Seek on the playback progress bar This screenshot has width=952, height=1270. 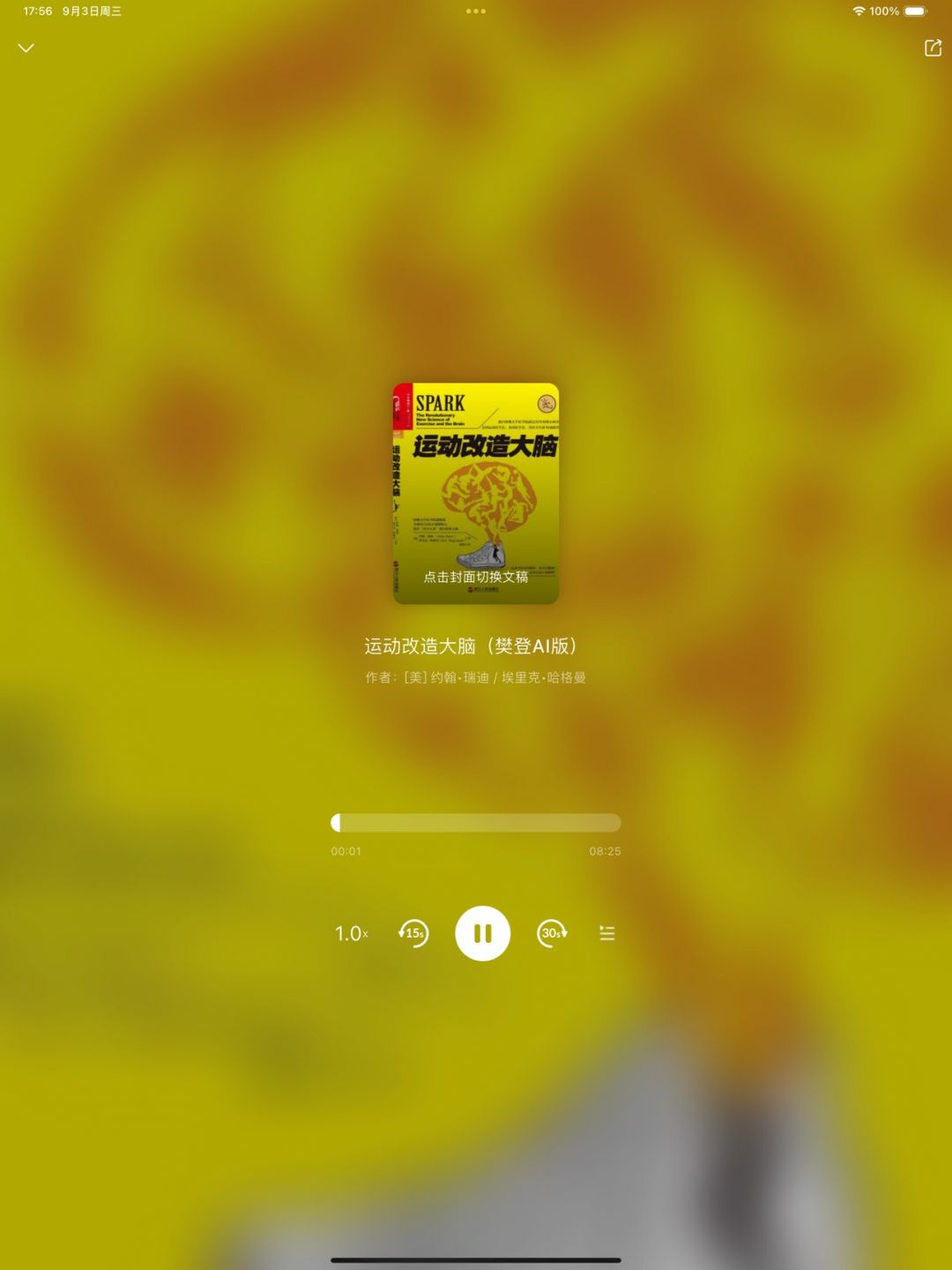pyautogui.click(x=476, y=823)
